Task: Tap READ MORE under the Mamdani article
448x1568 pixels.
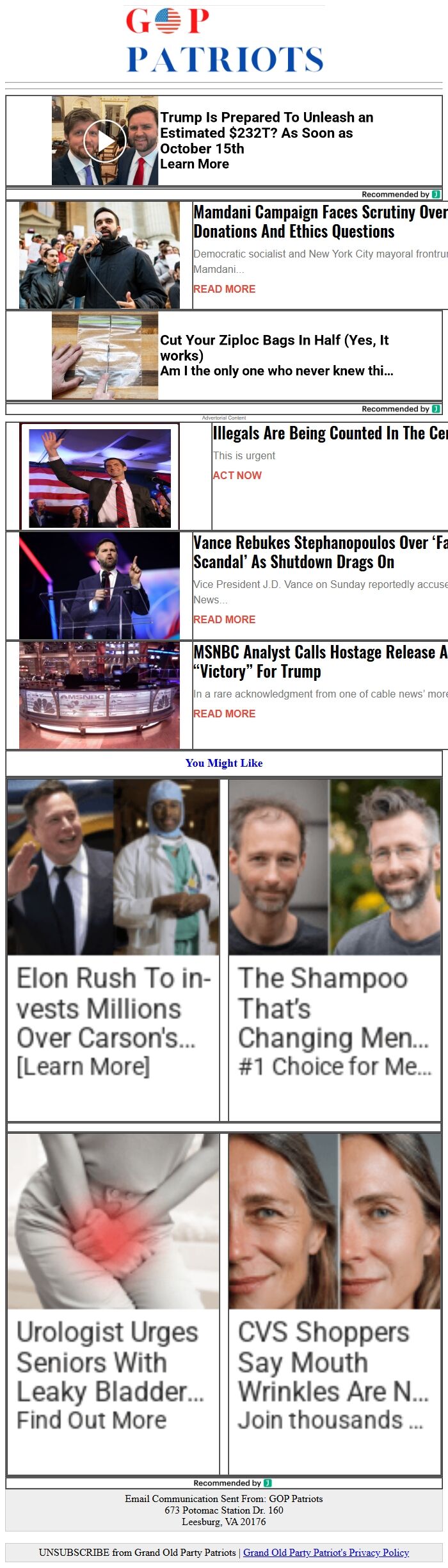Action: [x=224, y=289]
